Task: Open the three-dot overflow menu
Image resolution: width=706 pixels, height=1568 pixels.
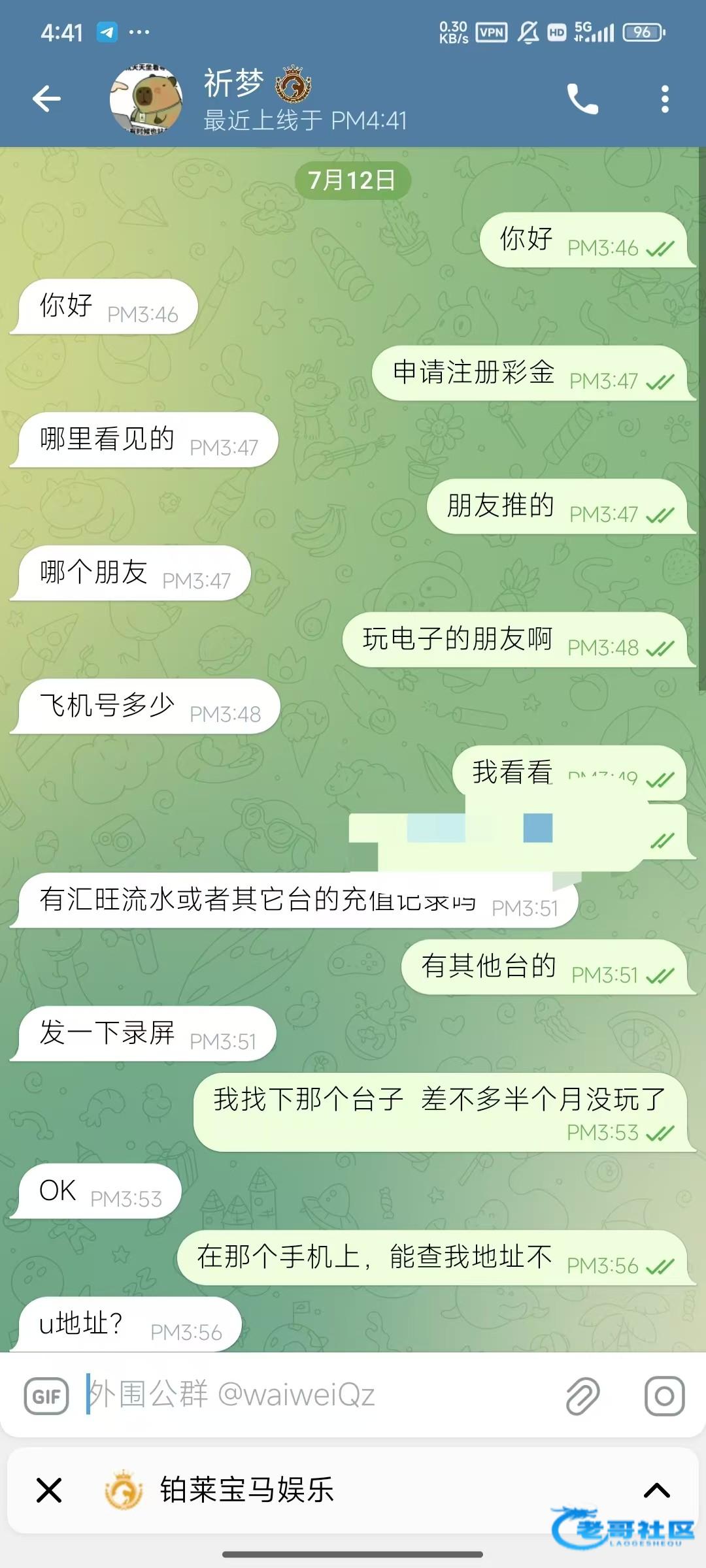Action: (665, 99)
